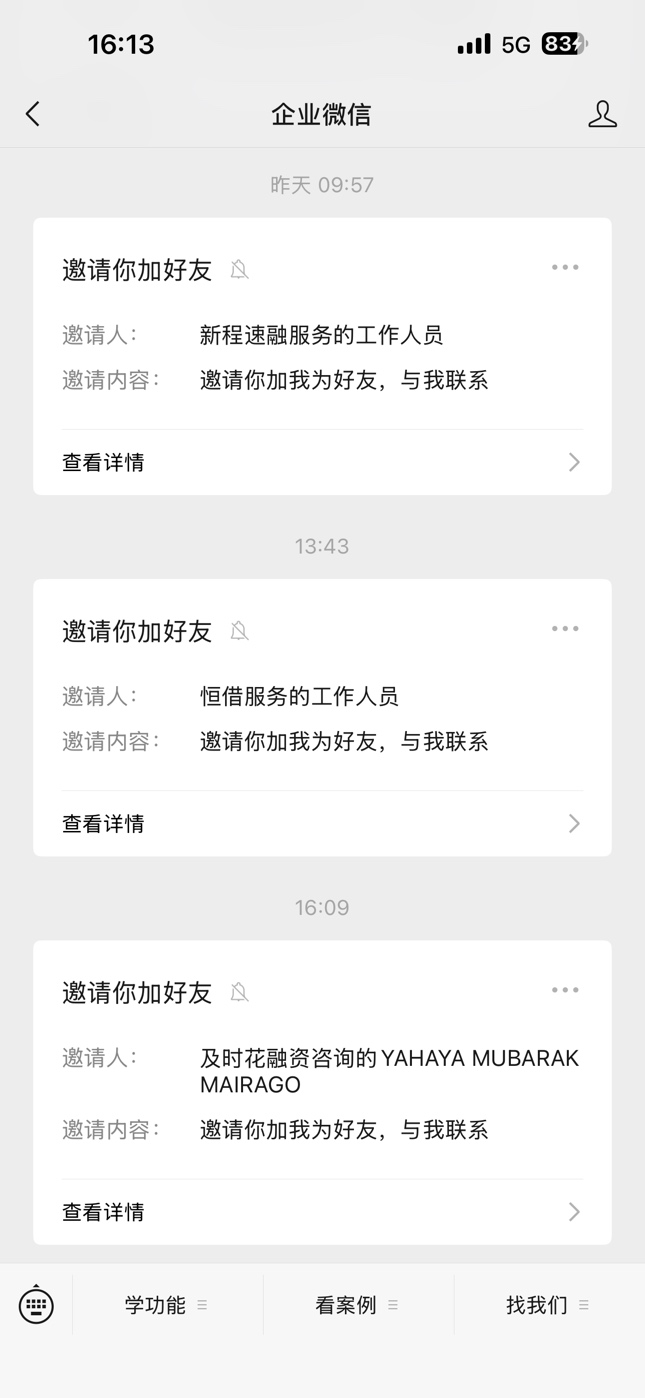Open more options on the 及时花融资咨询 invitation

click(565, 989)
